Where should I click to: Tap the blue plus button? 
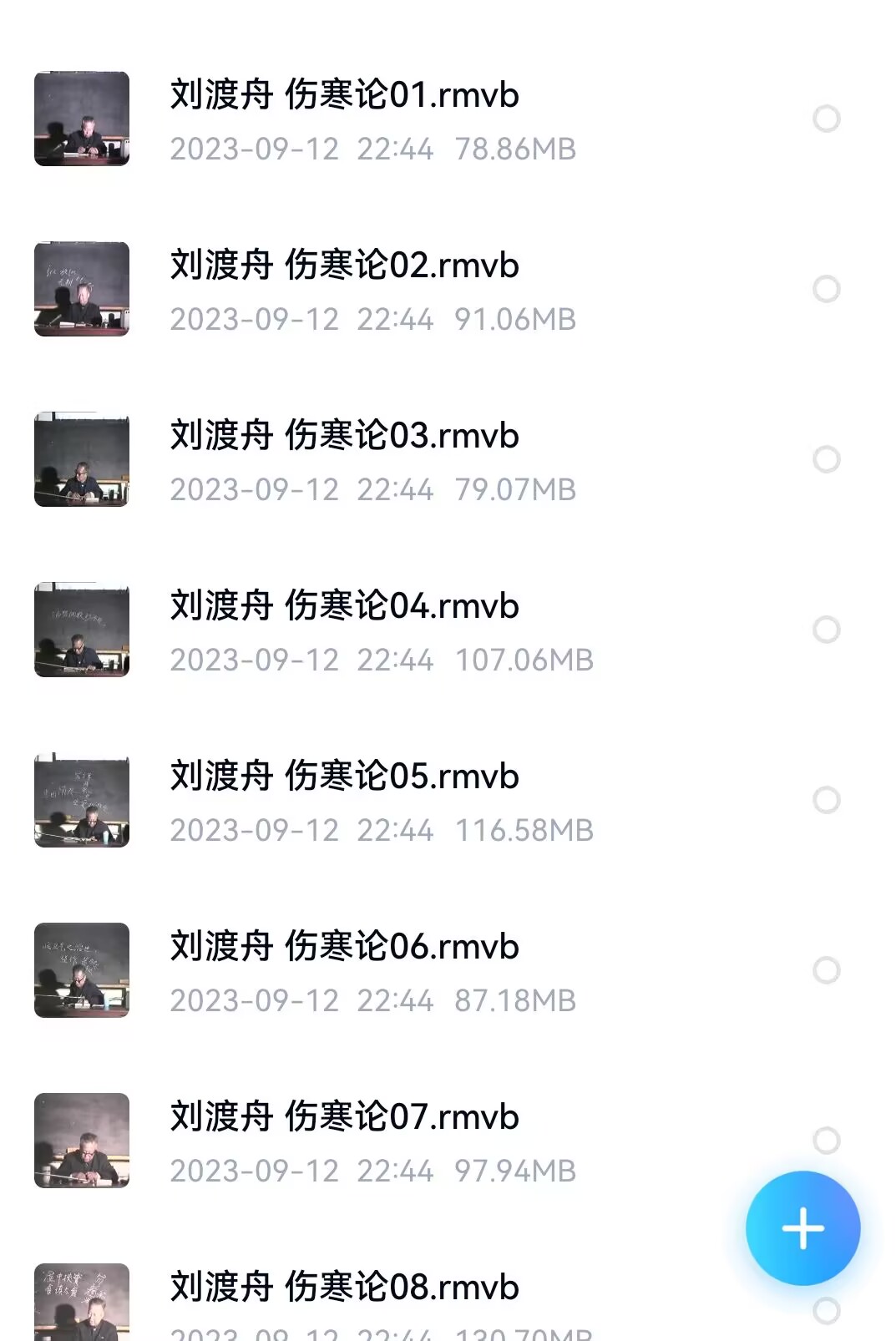tap(802, 1227)
